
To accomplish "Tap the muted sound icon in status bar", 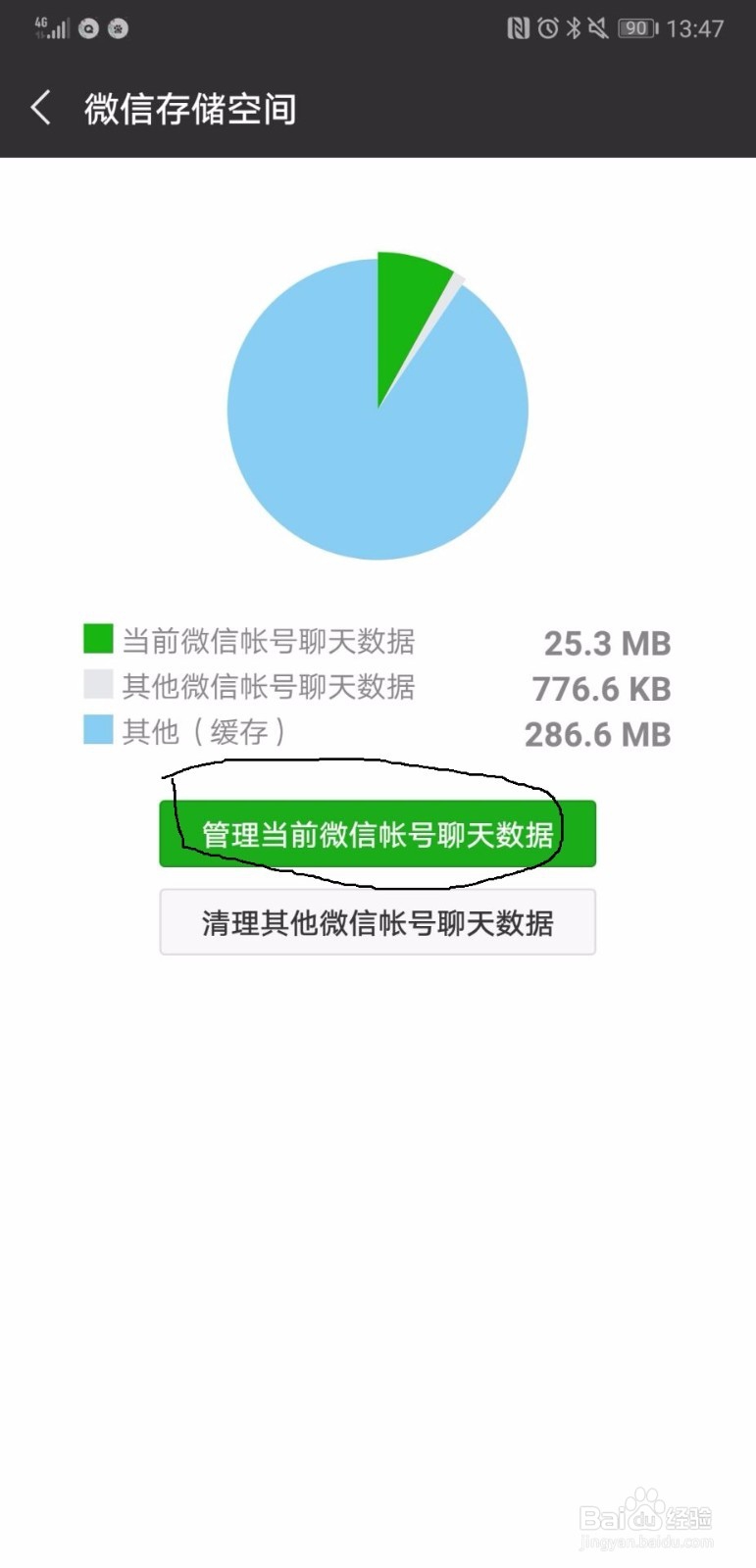I will pyautogui.click(x=596, y=28).
